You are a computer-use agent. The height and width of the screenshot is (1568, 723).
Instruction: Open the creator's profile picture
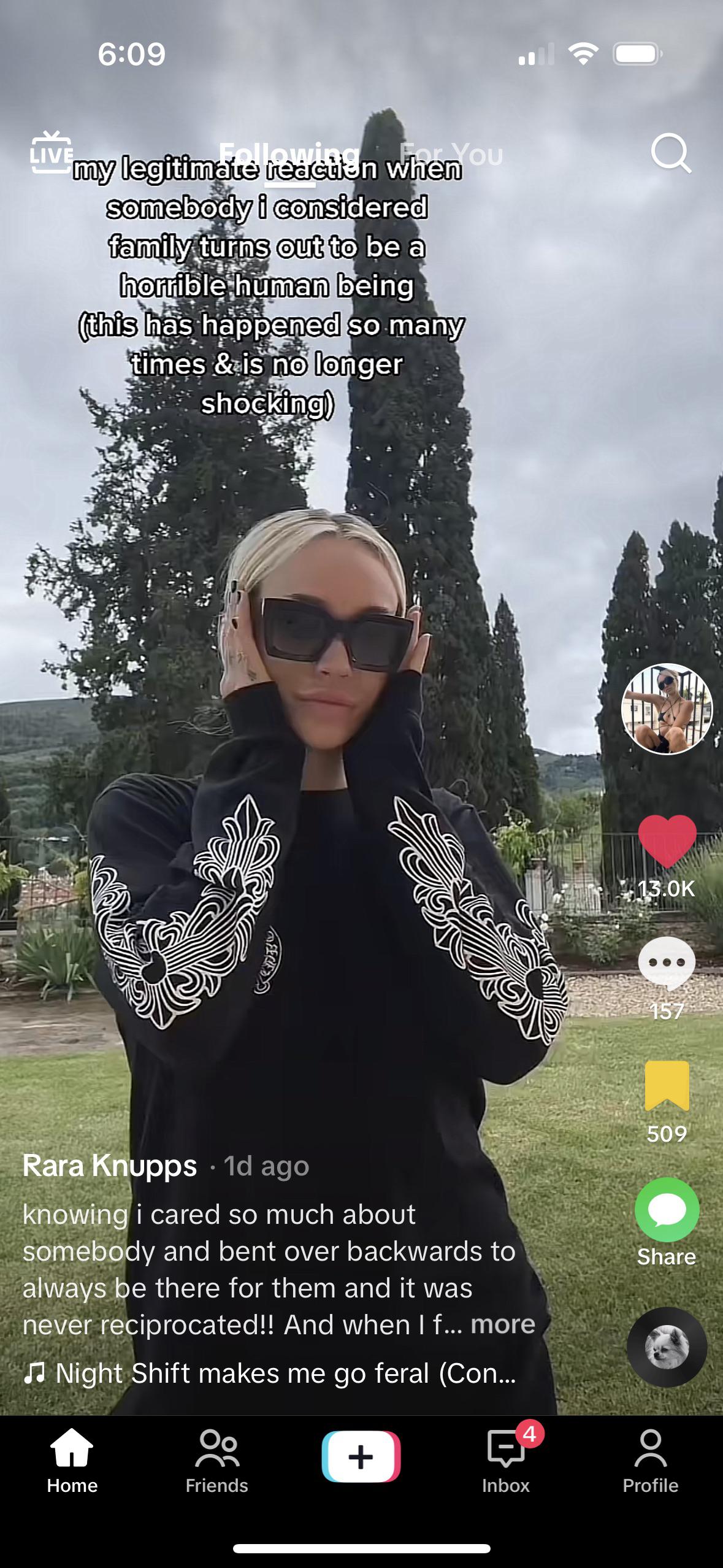pos(667,709)
